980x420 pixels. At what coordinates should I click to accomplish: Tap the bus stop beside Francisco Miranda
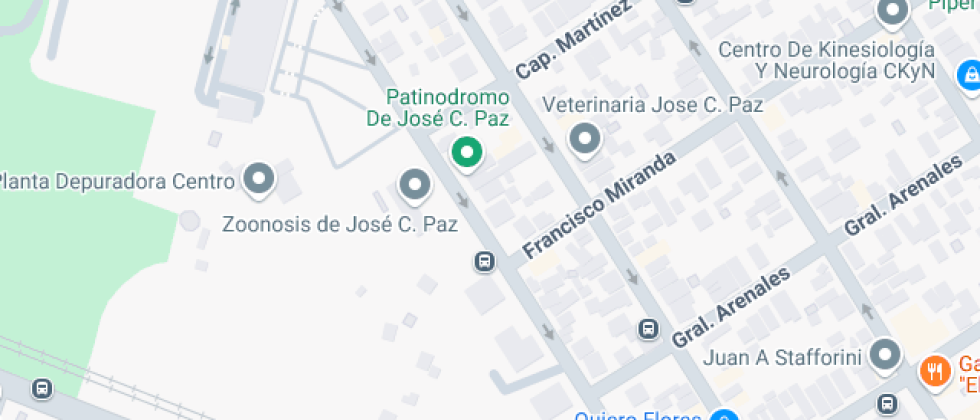point(484,262)
